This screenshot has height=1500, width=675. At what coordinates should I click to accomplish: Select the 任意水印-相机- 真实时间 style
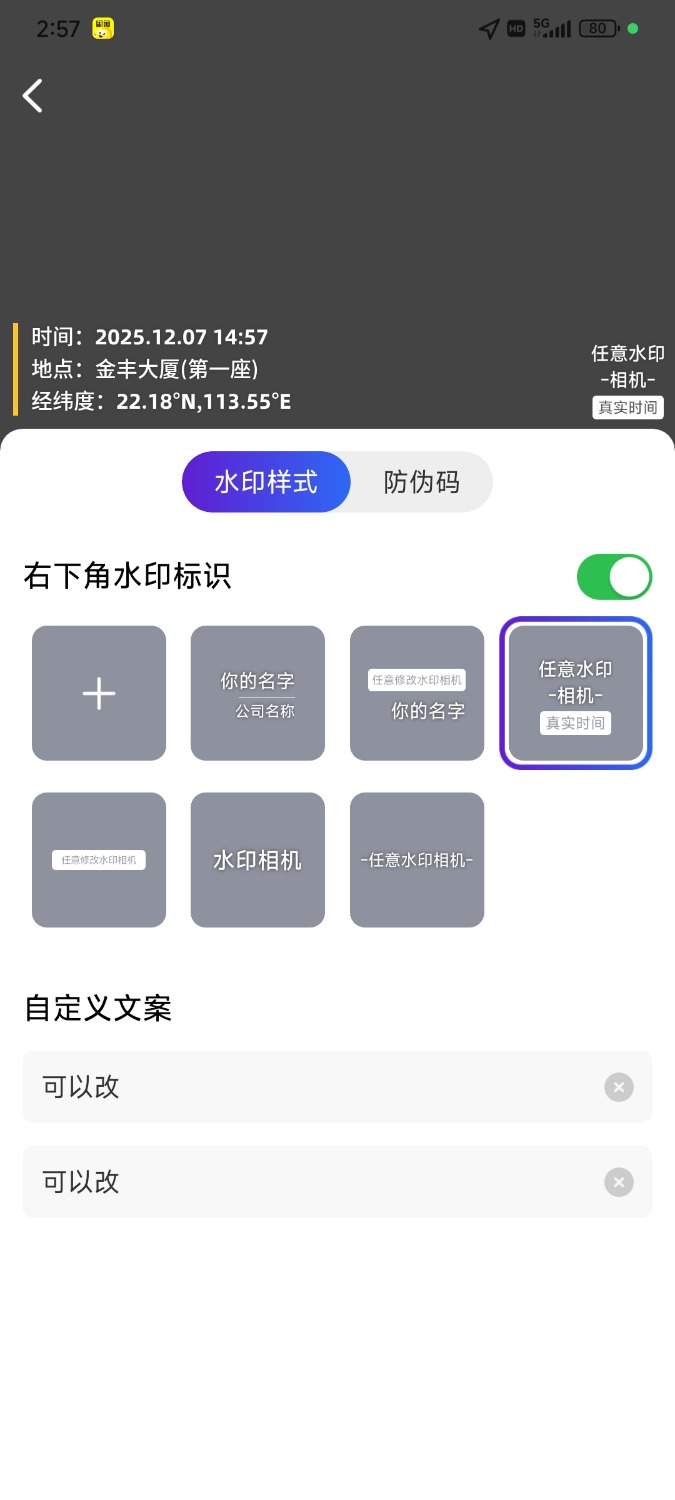click(576, 693)
